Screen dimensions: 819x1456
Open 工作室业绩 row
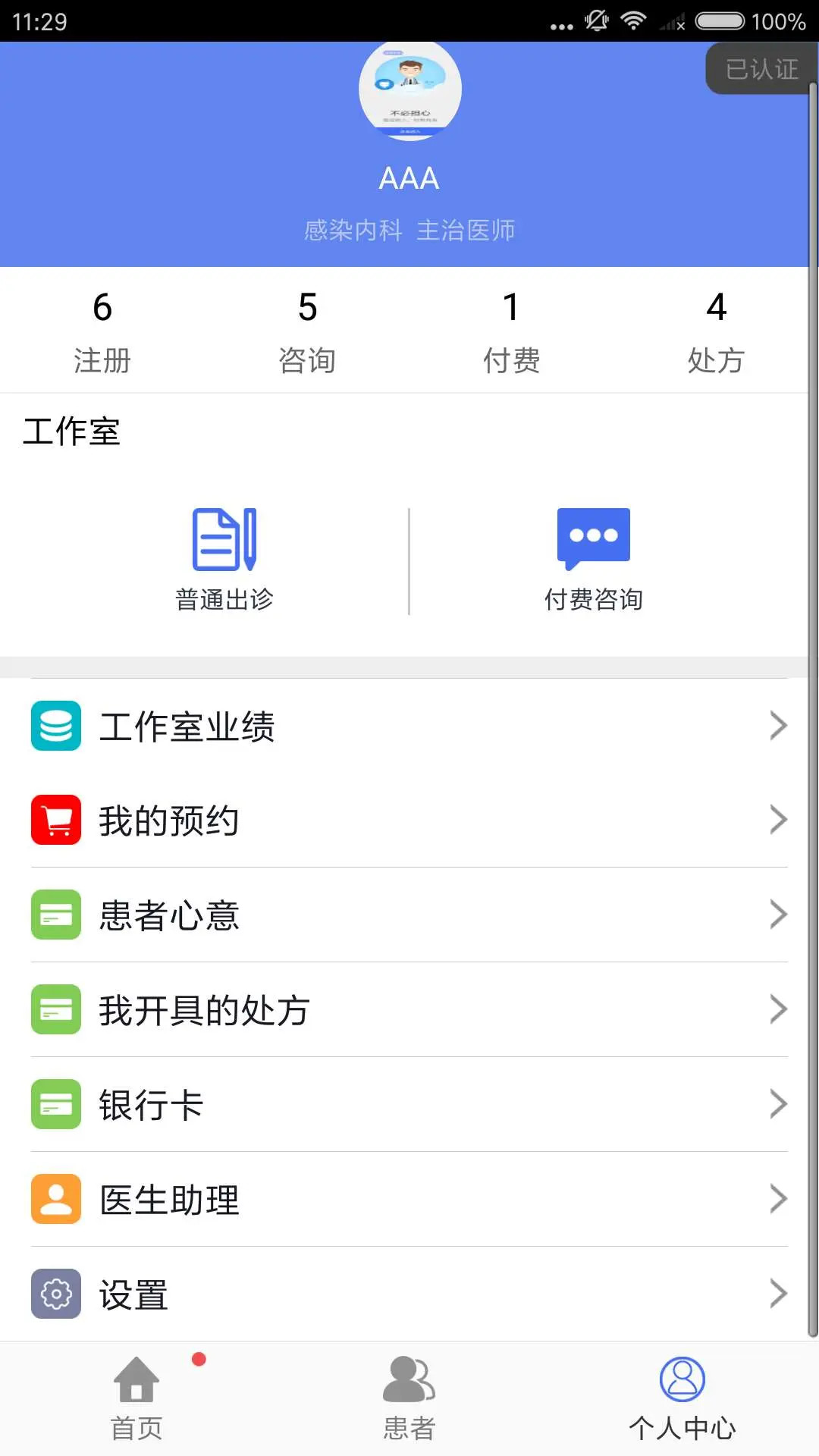(409, 726)
